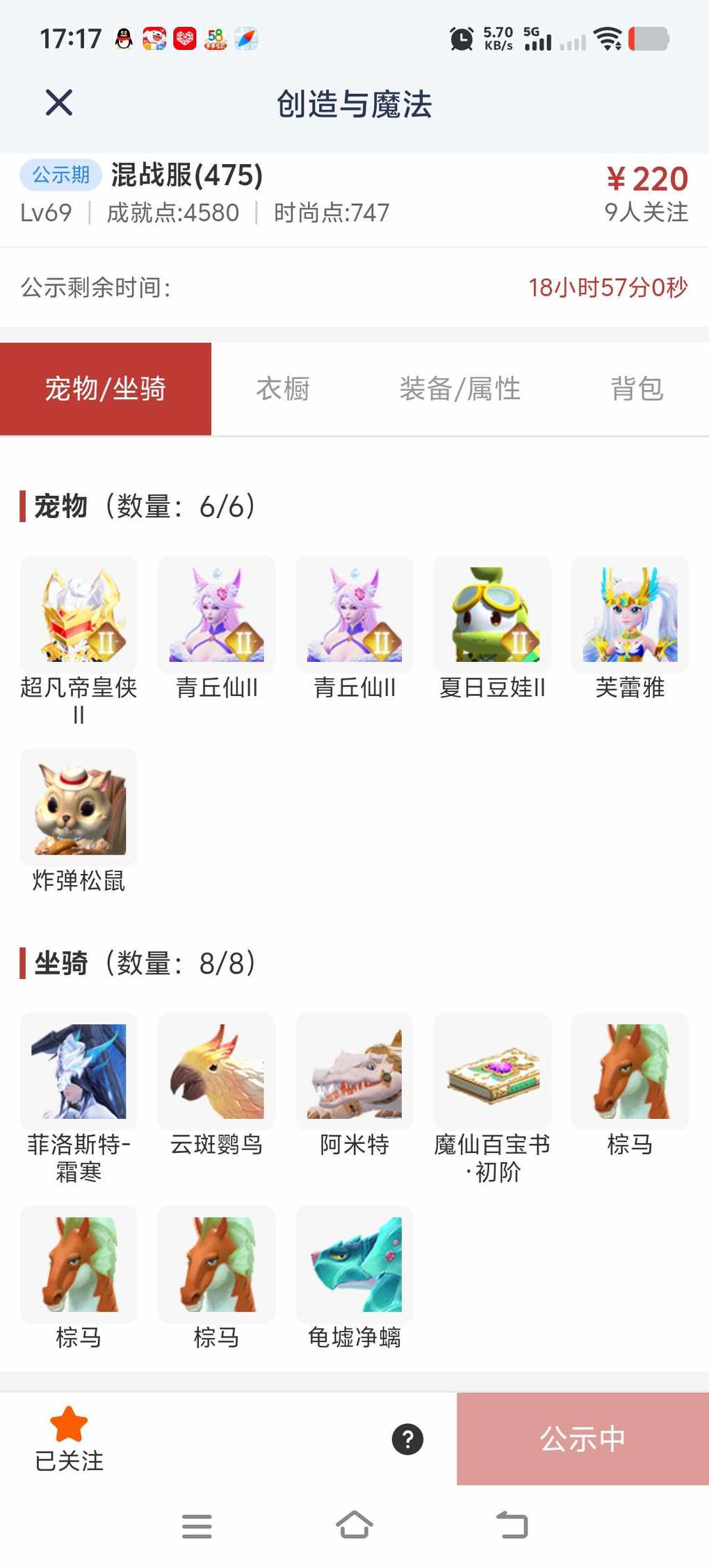The height and width of the screenshot is (1568, 709).
Task: Select the 宠物/坐骑 tab
Action: 106,389
